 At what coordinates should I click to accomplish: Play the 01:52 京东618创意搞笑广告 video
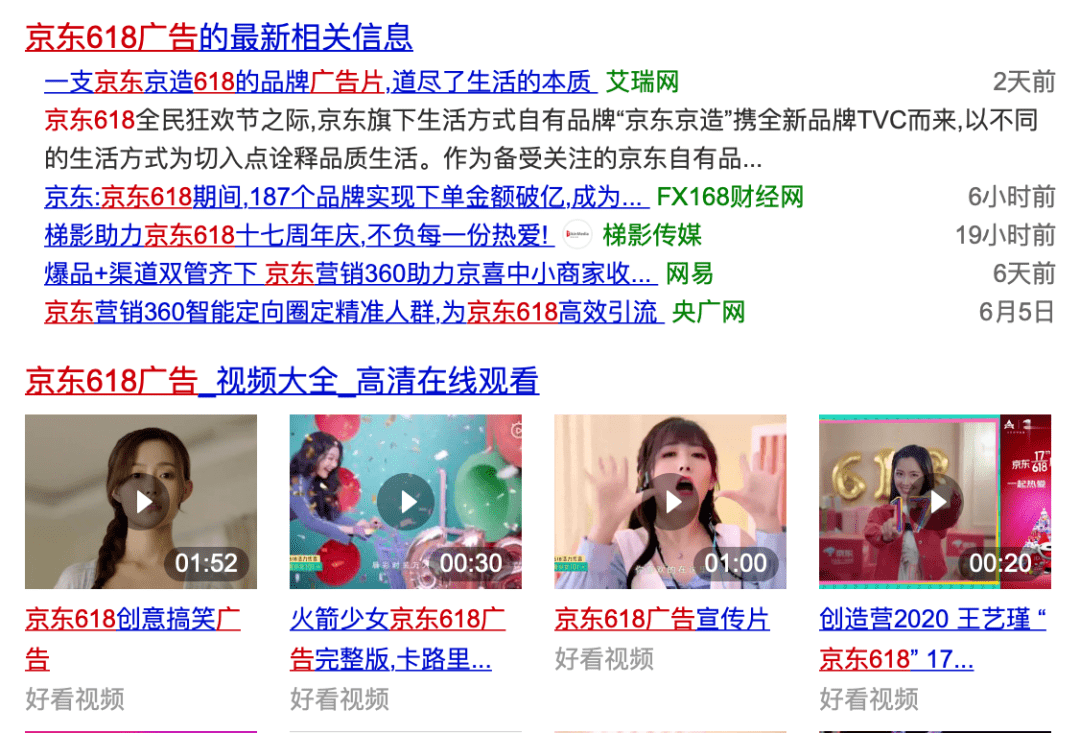(x=141, y=501)
